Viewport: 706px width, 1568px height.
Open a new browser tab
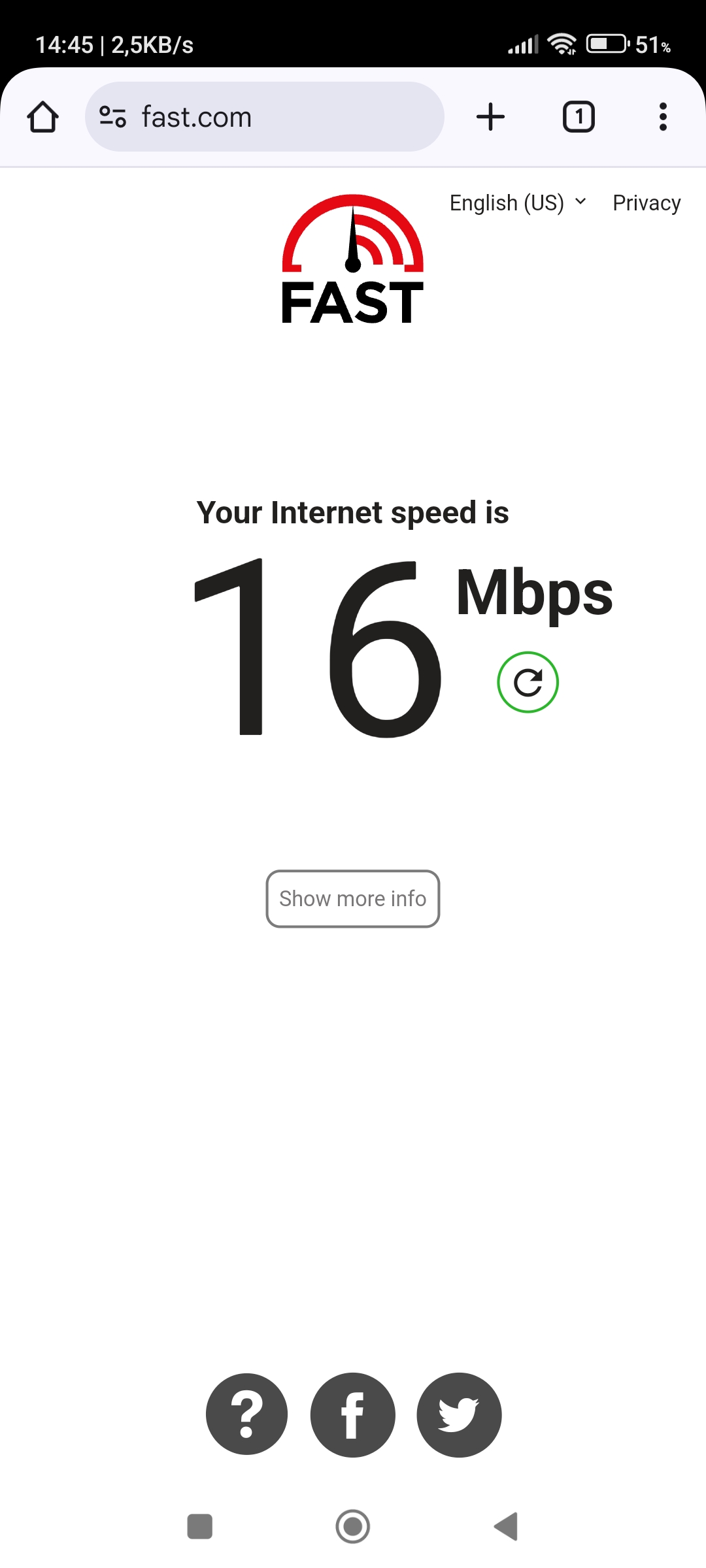coord(490,117)
